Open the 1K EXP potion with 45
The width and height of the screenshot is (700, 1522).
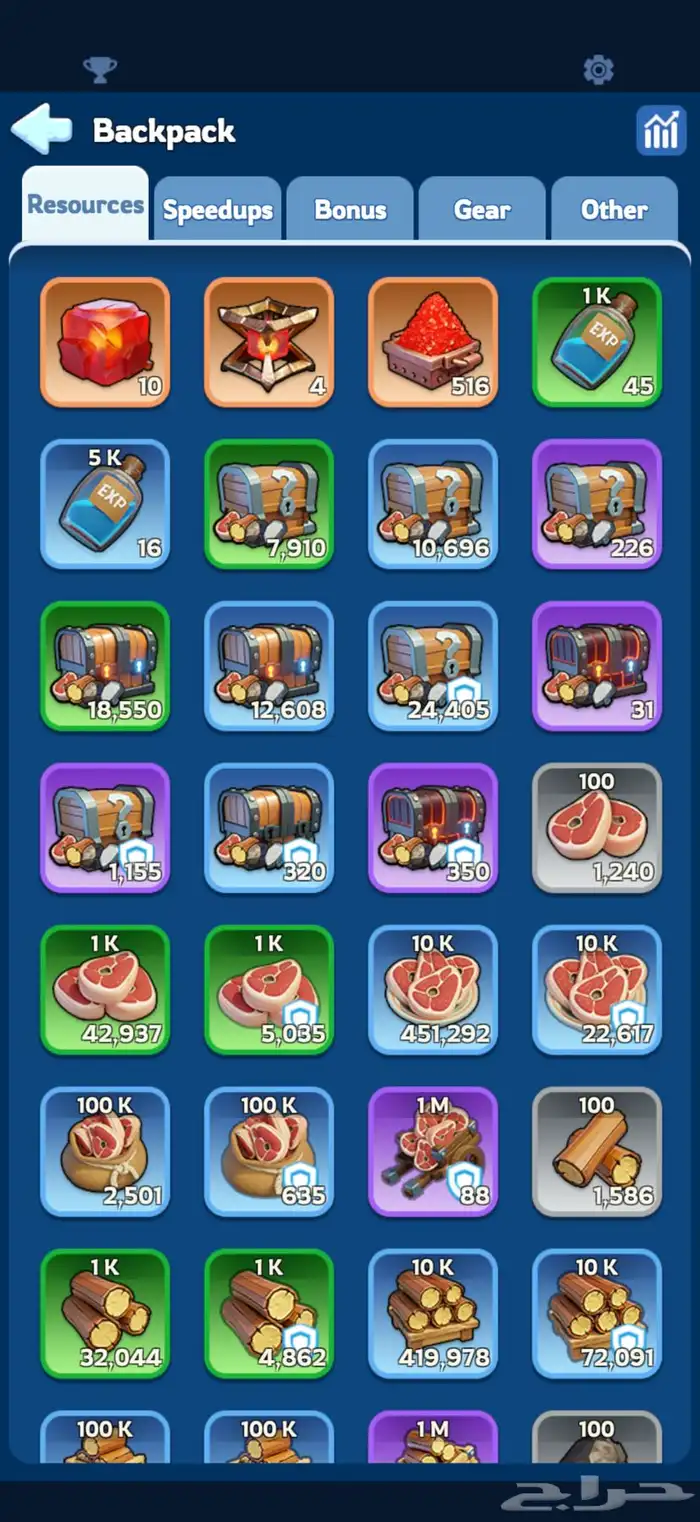597,342
